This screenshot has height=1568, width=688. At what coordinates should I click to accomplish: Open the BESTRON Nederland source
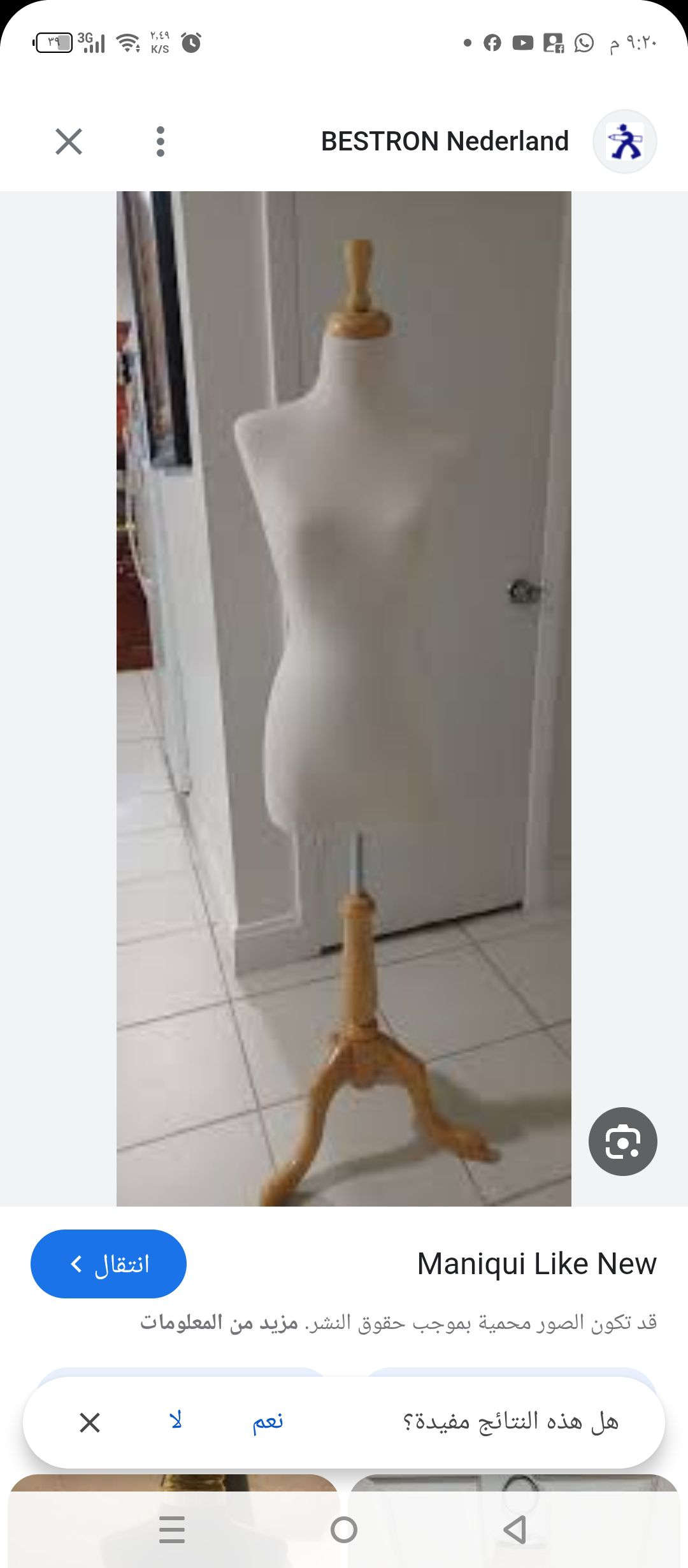tap(445, 142)
